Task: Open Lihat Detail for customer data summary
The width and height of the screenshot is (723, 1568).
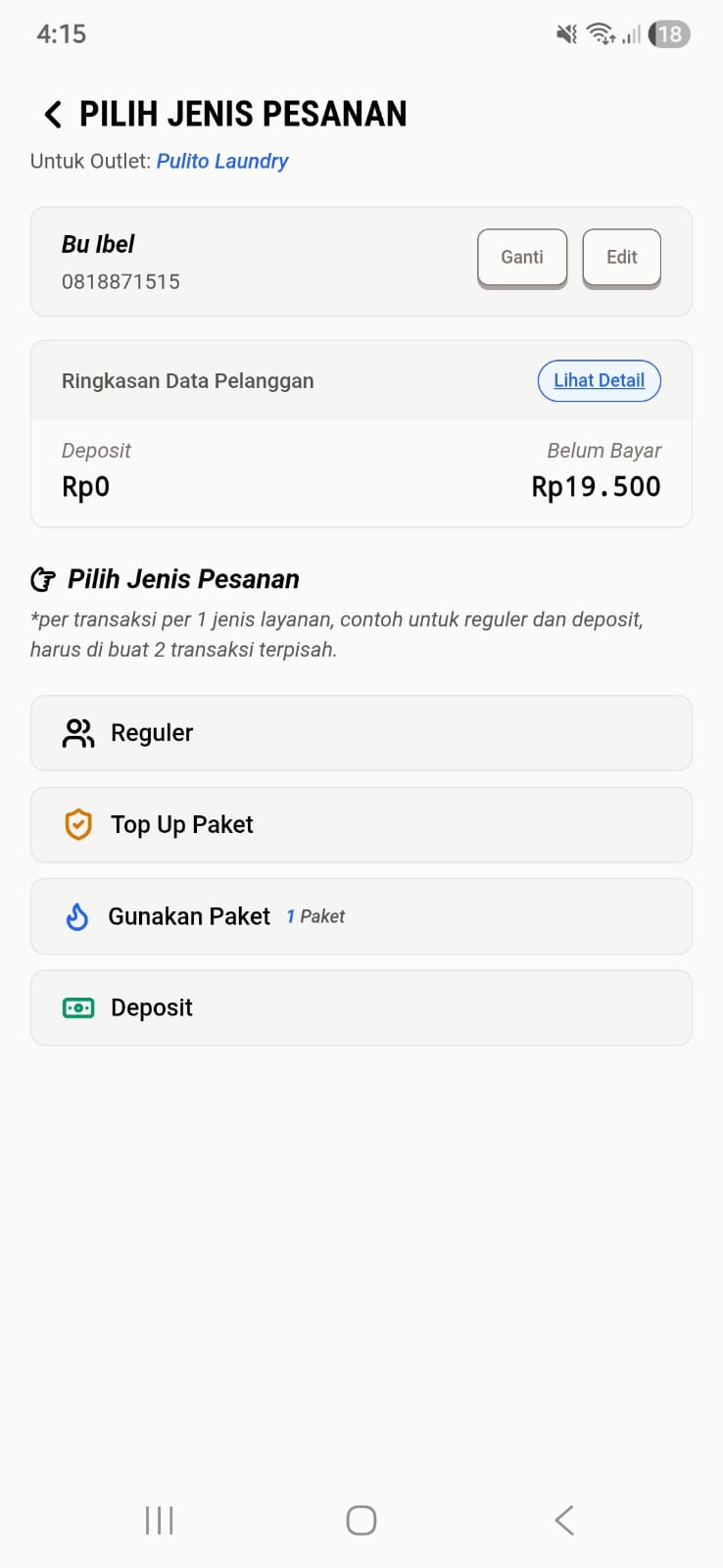Action: tap(599, 380)
